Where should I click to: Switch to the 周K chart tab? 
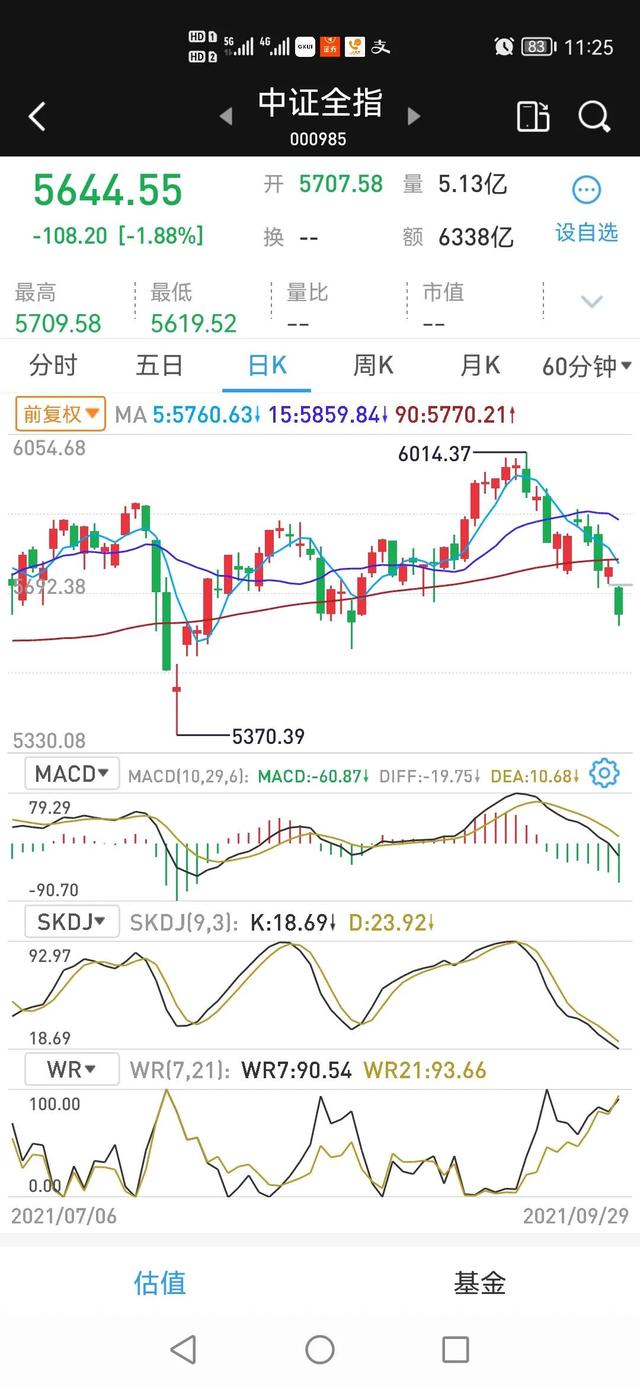pyautogui.click(x=373, y=365)
